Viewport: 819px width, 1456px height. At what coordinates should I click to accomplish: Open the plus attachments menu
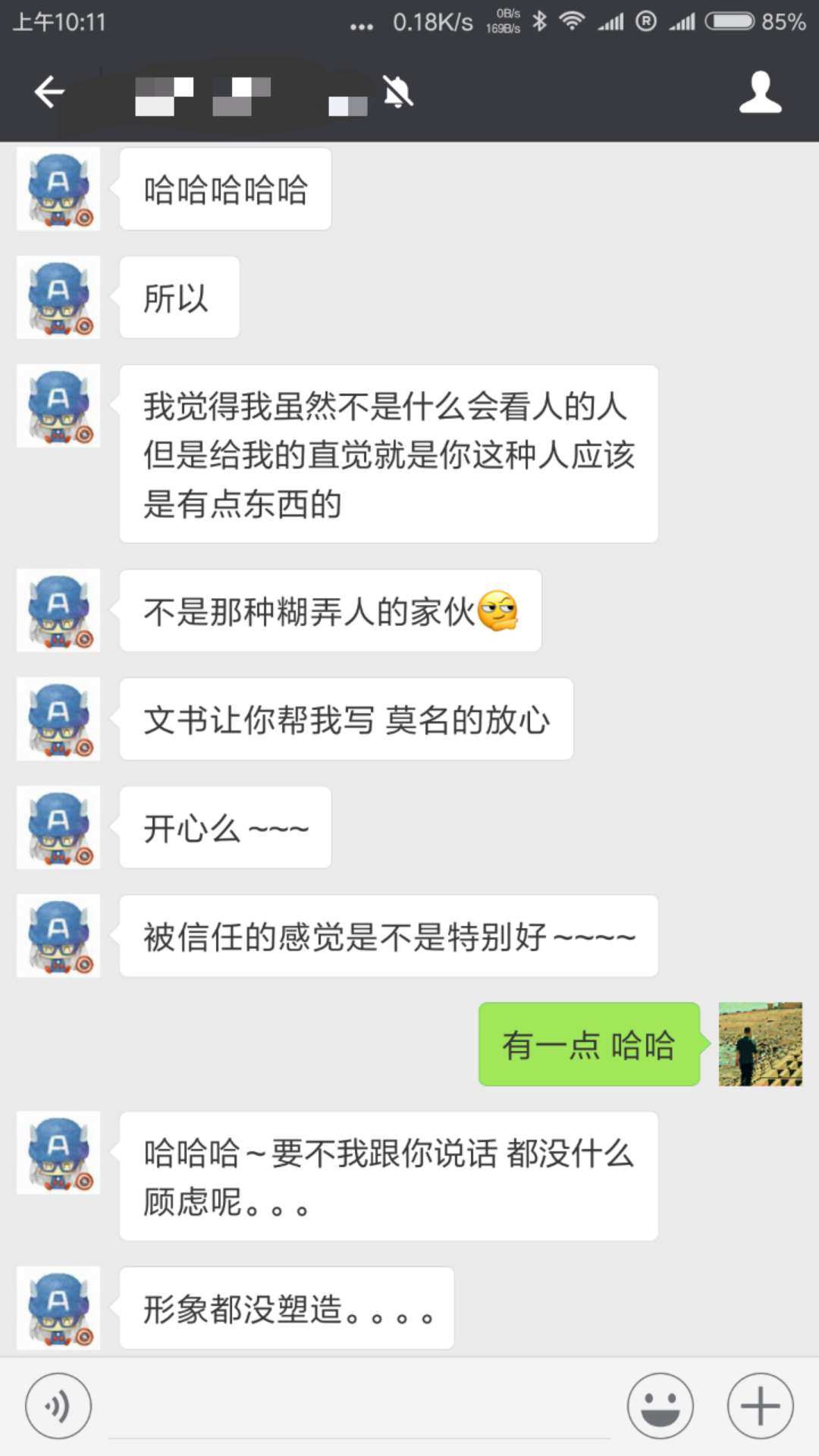click(760, 1405)
